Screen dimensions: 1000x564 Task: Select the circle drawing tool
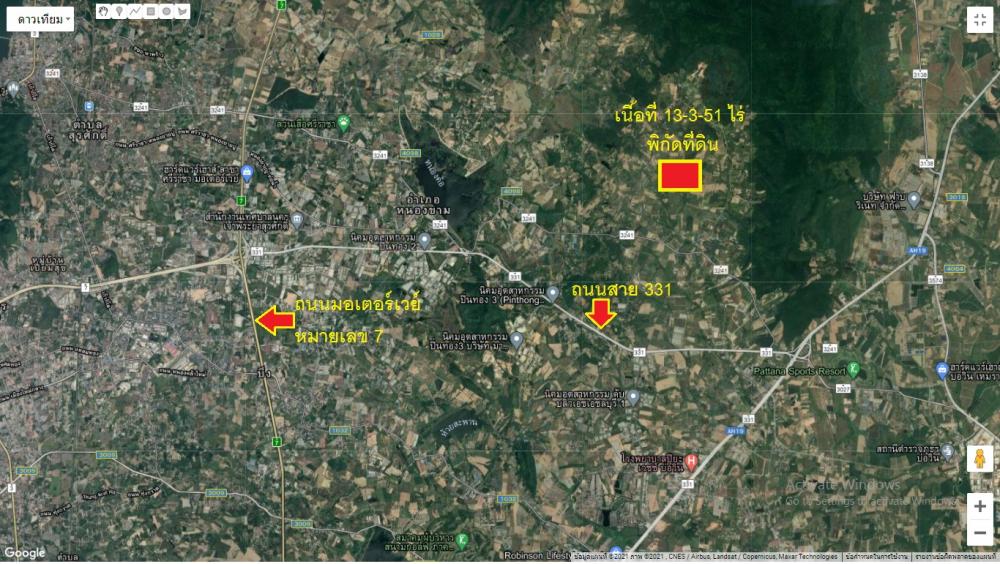coord(166,11)
